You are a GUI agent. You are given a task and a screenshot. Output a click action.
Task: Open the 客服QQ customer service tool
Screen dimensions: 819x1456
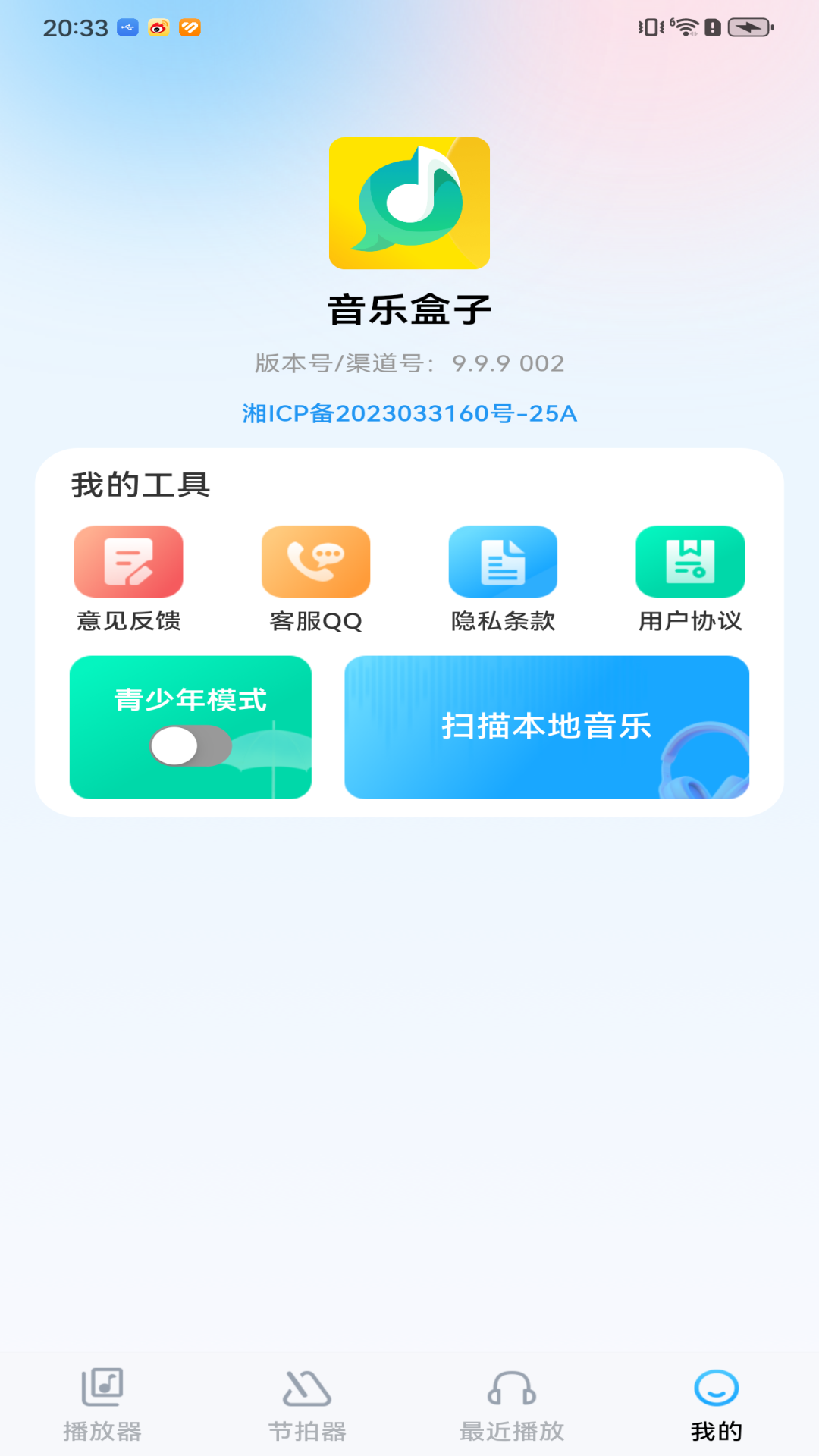tap(315, 561)
